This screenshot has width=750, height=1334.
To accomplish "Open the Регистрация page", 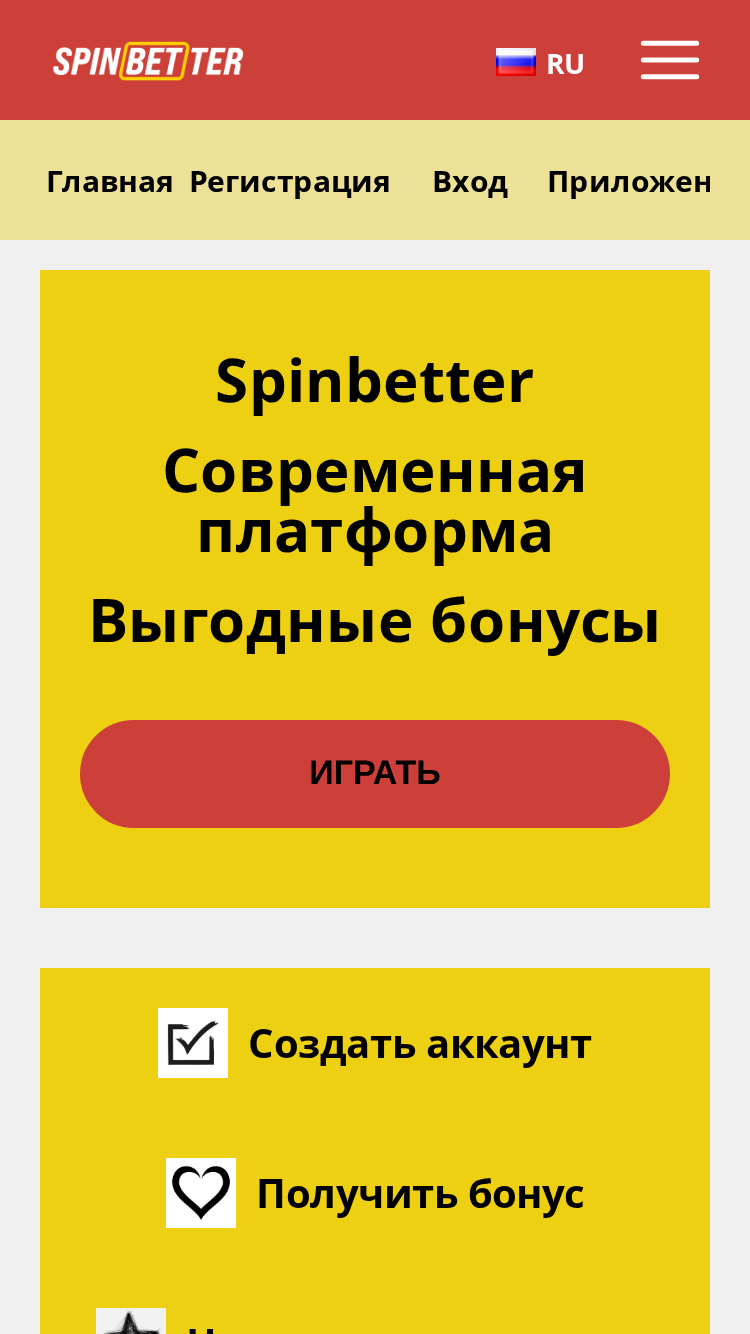I will pos(290,181).
